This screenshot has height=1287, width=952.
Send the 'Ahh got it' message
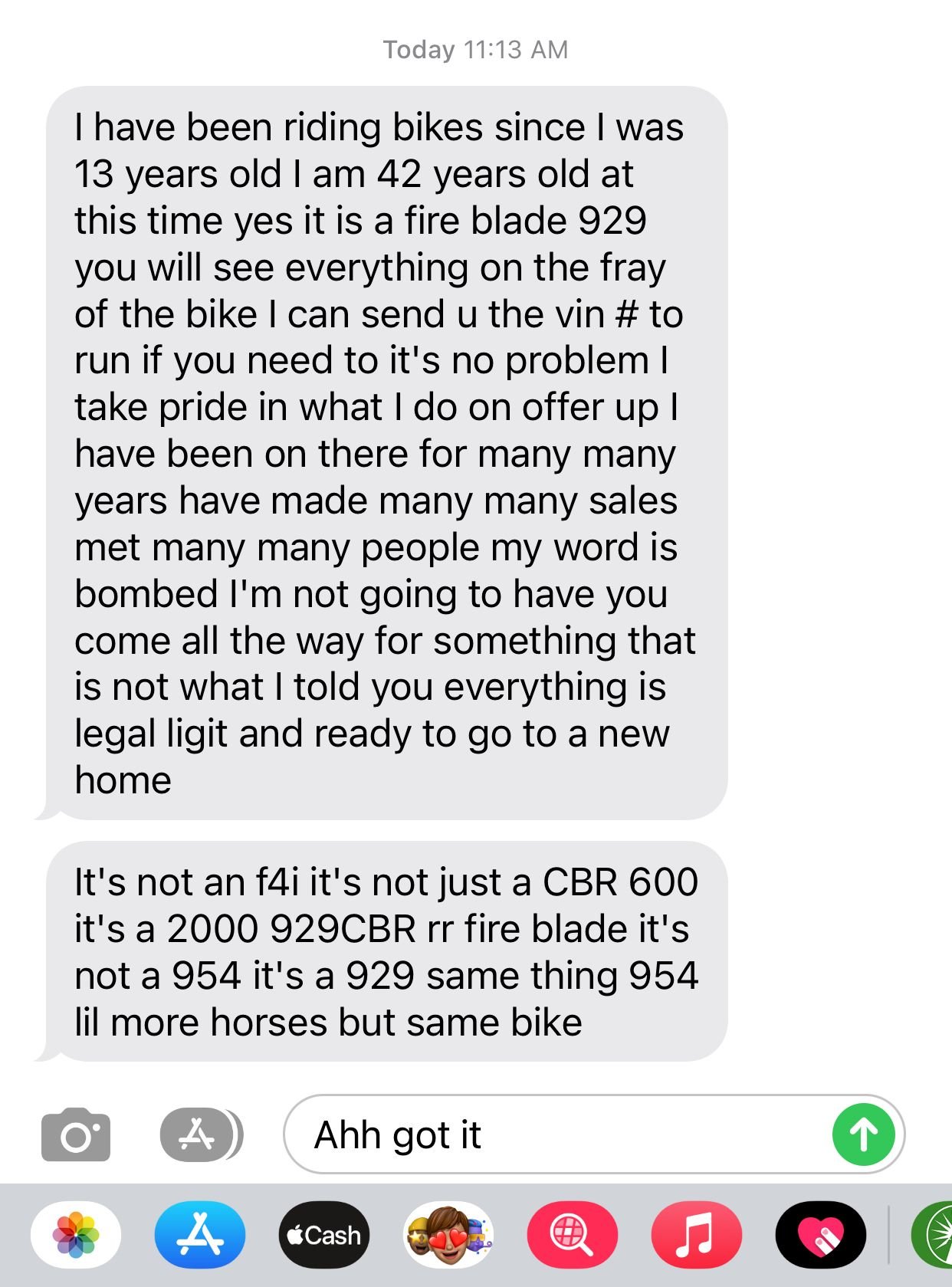(863, 1134)
